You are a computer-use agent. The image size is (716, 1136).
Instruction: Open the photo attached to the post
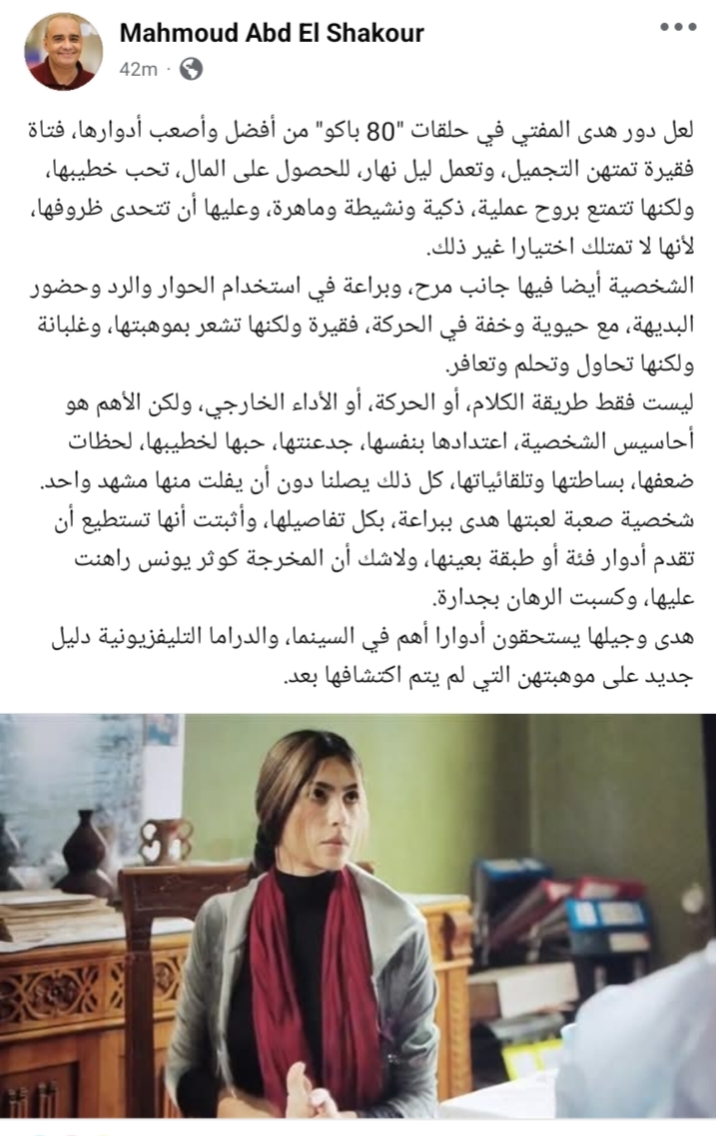[x=358, y=915]
